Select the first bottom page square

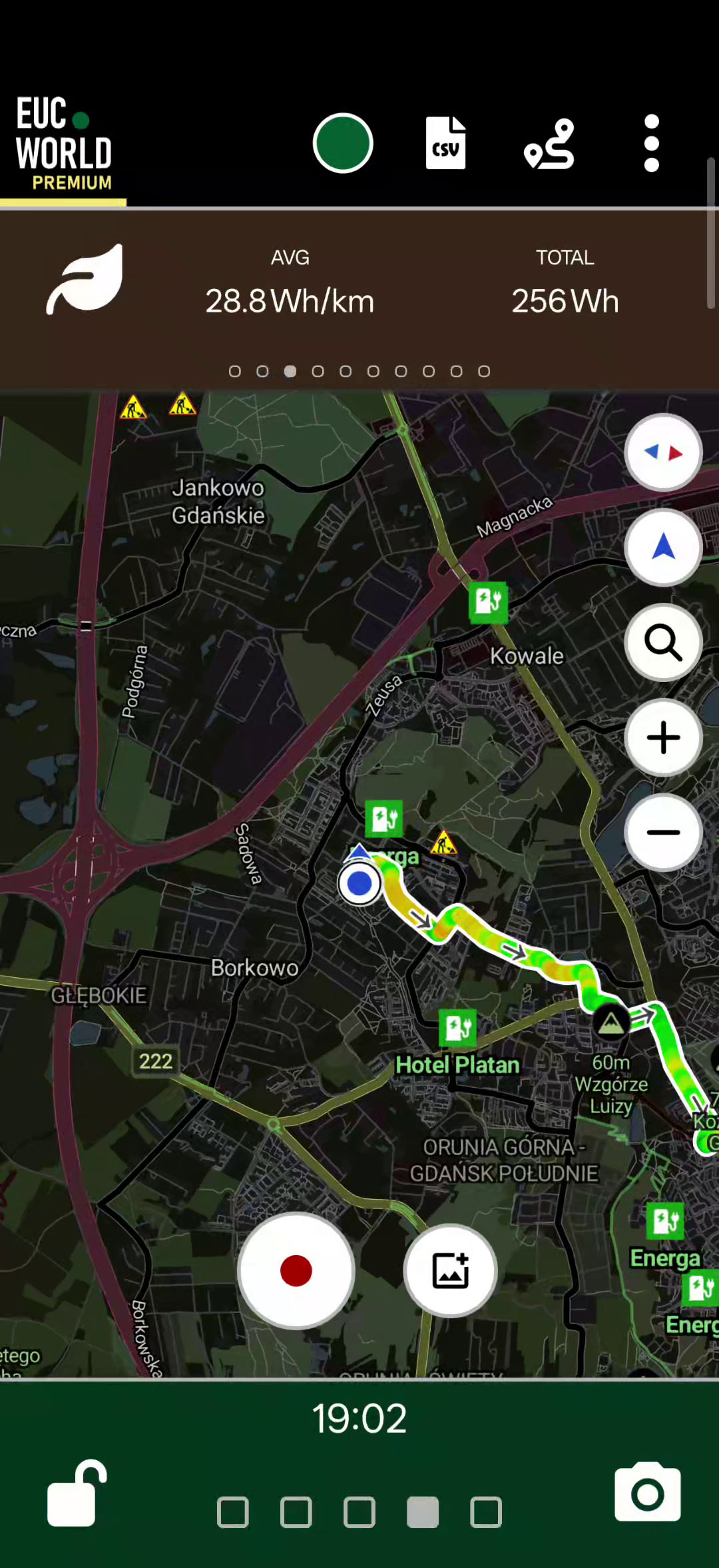point(233,1512)
